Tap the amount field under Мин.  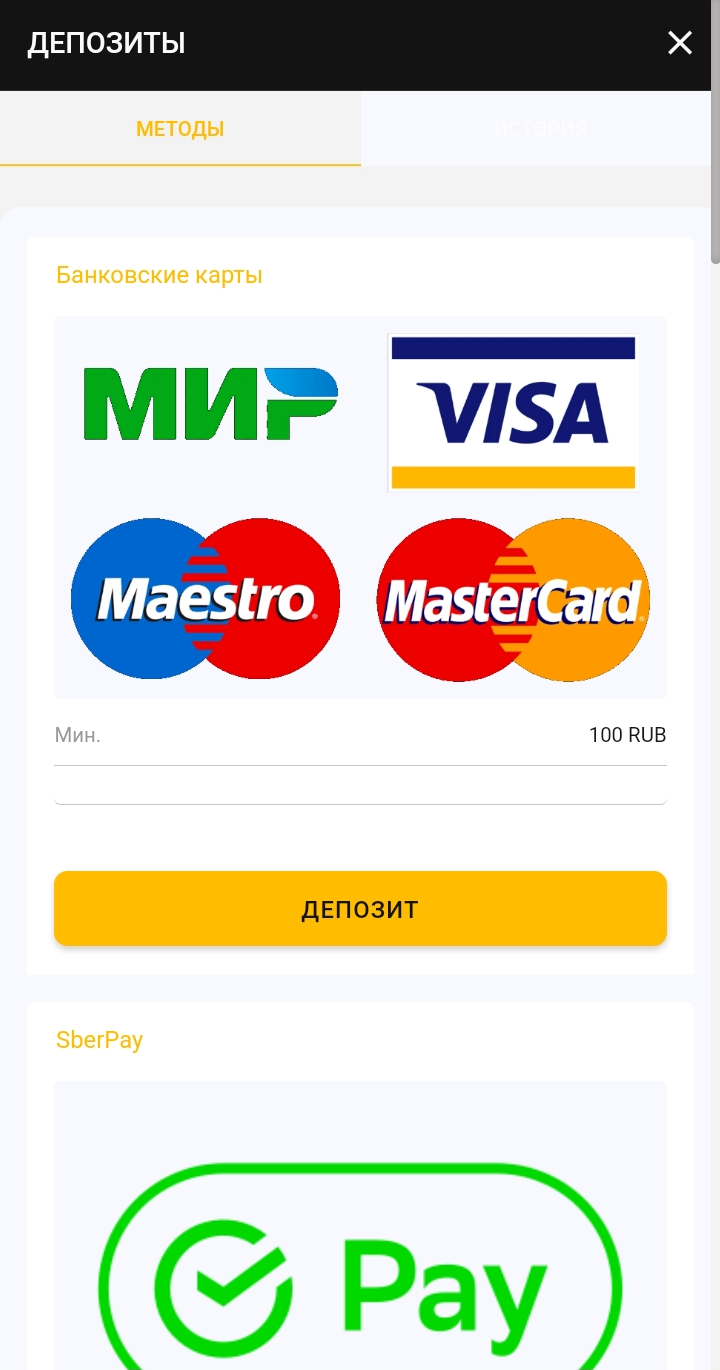(360, 787)
